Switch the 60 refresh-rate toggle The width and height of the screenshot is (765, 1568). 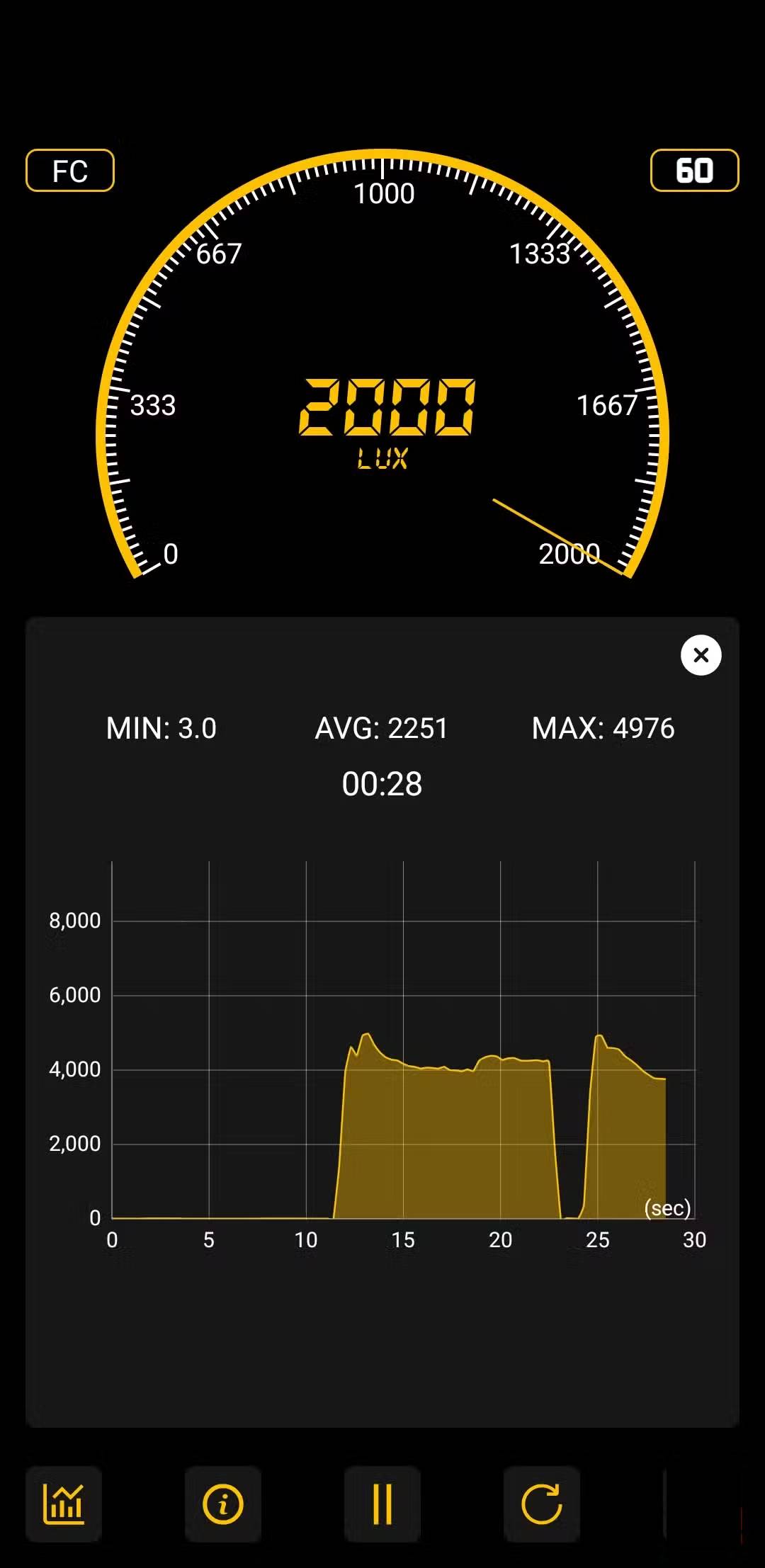695,170
